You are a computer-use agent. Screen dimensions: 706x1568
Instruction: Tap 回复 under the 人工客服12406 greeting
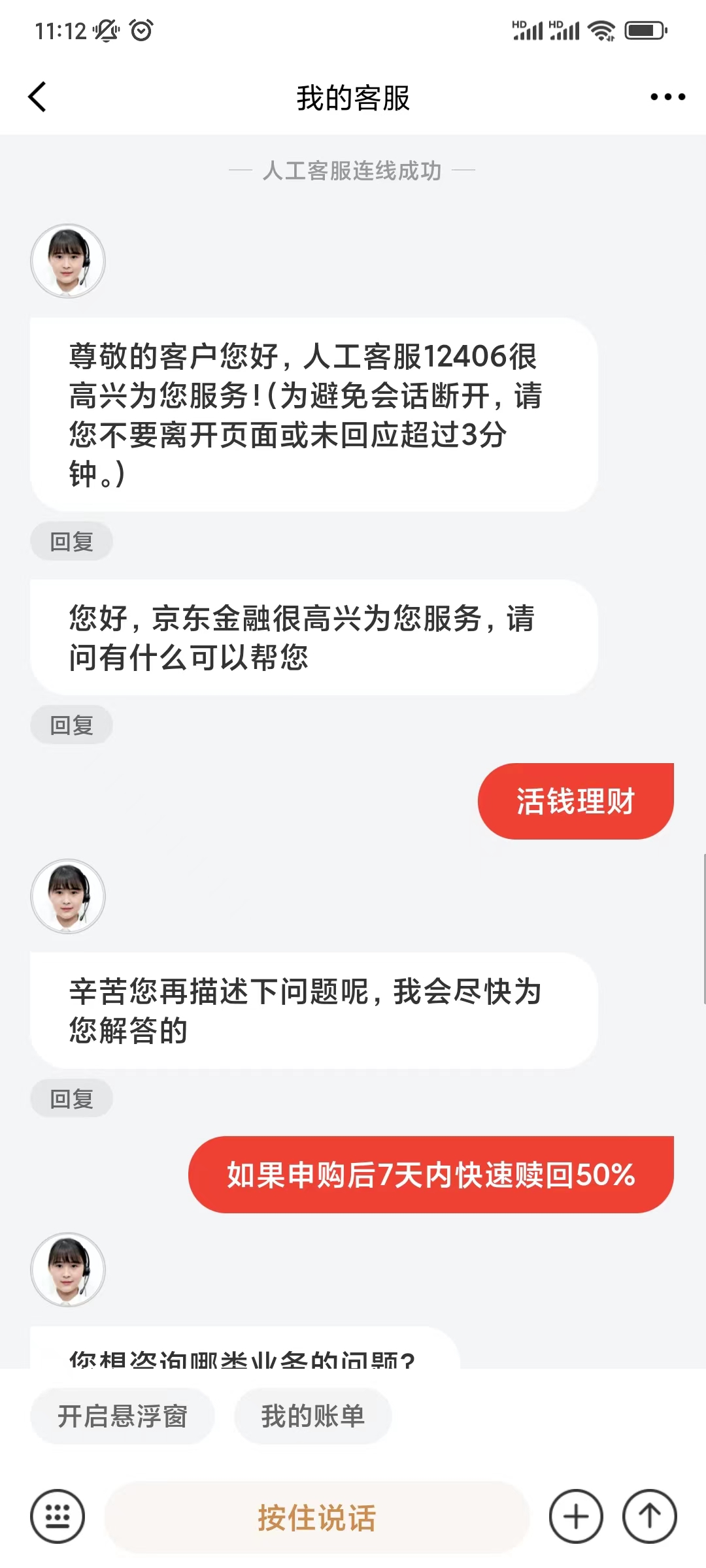pos(71,542)
